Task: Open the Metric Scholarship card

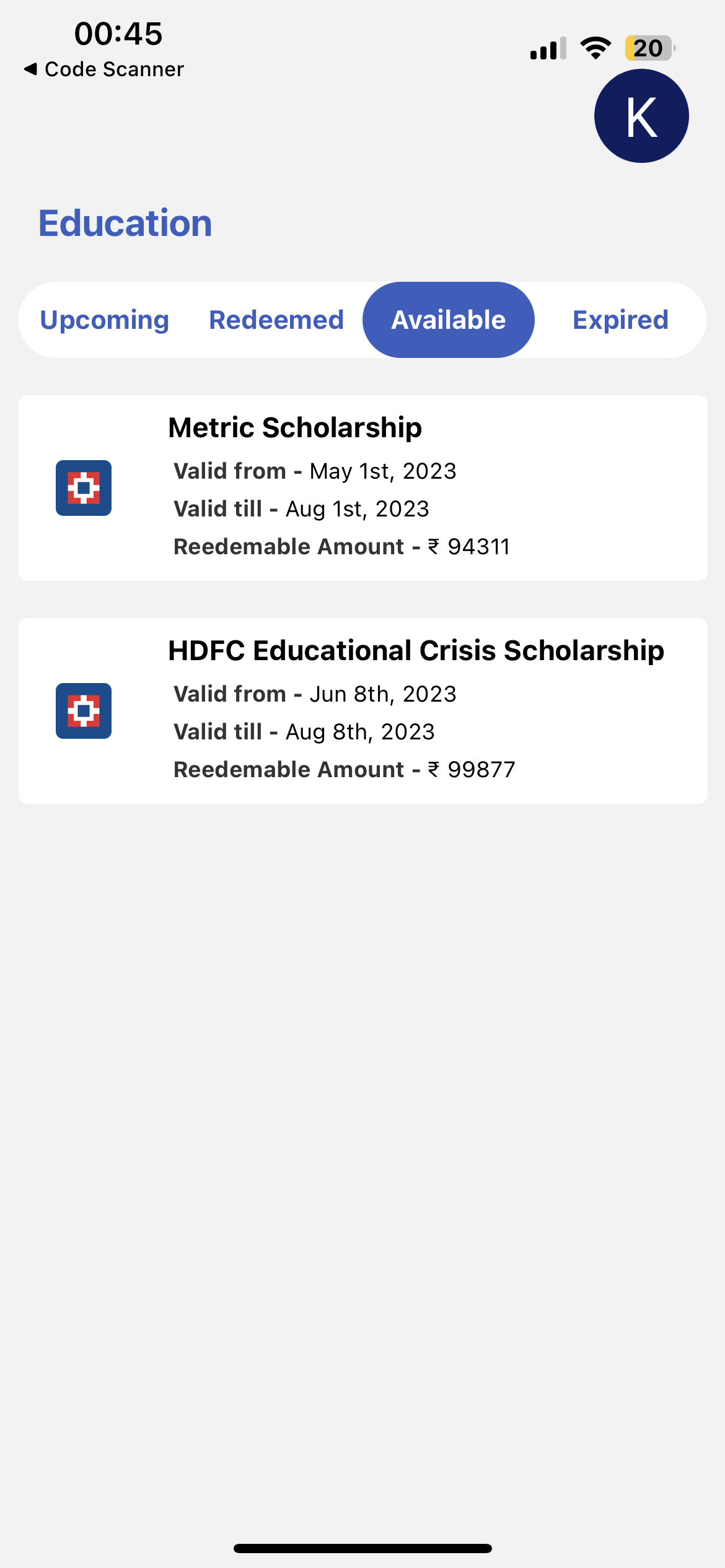Action: tap(362, 488)
